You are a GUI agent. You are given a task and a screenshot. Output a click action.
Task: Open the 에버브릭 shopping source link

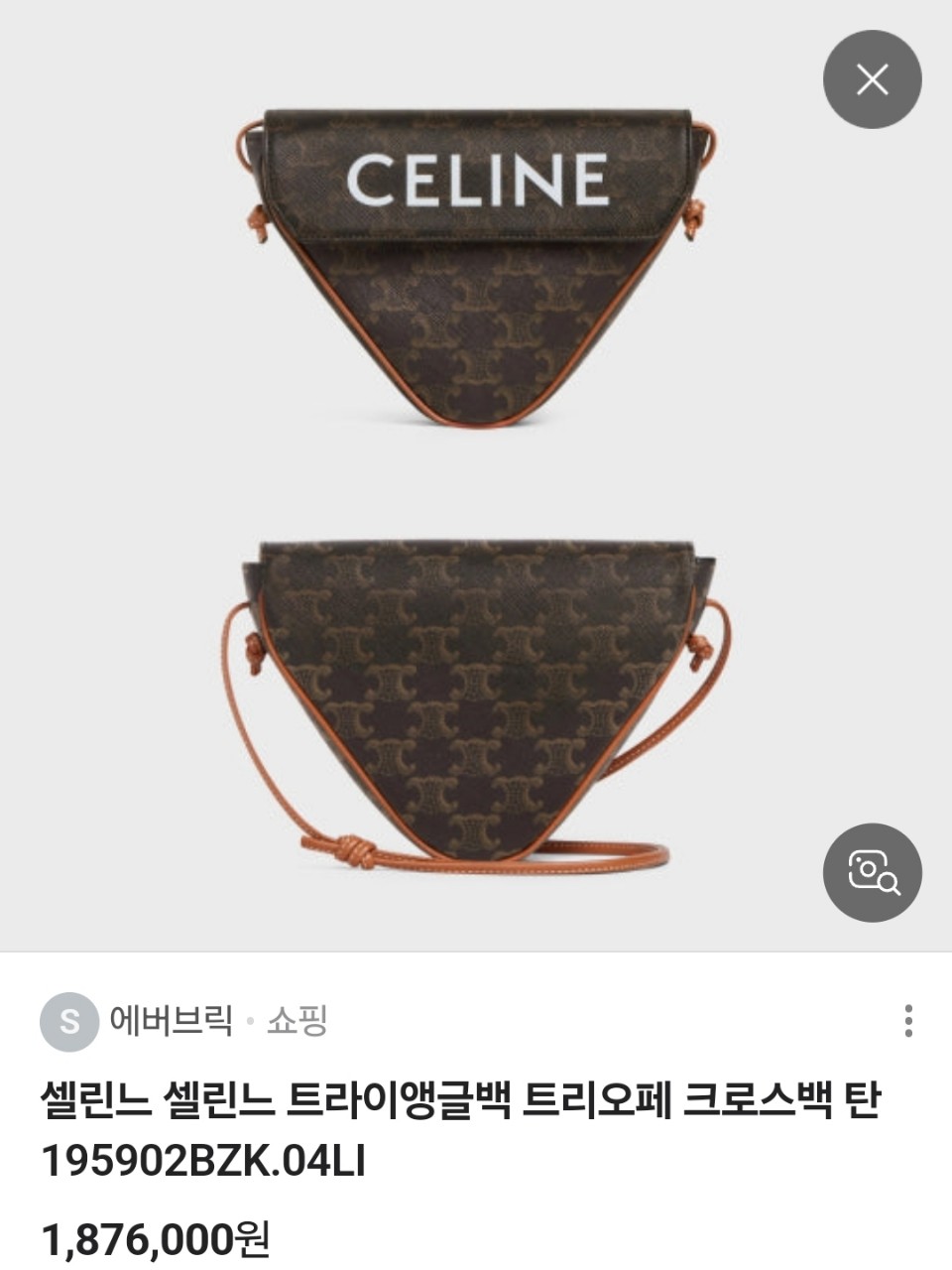click(x=171, y=1020)
